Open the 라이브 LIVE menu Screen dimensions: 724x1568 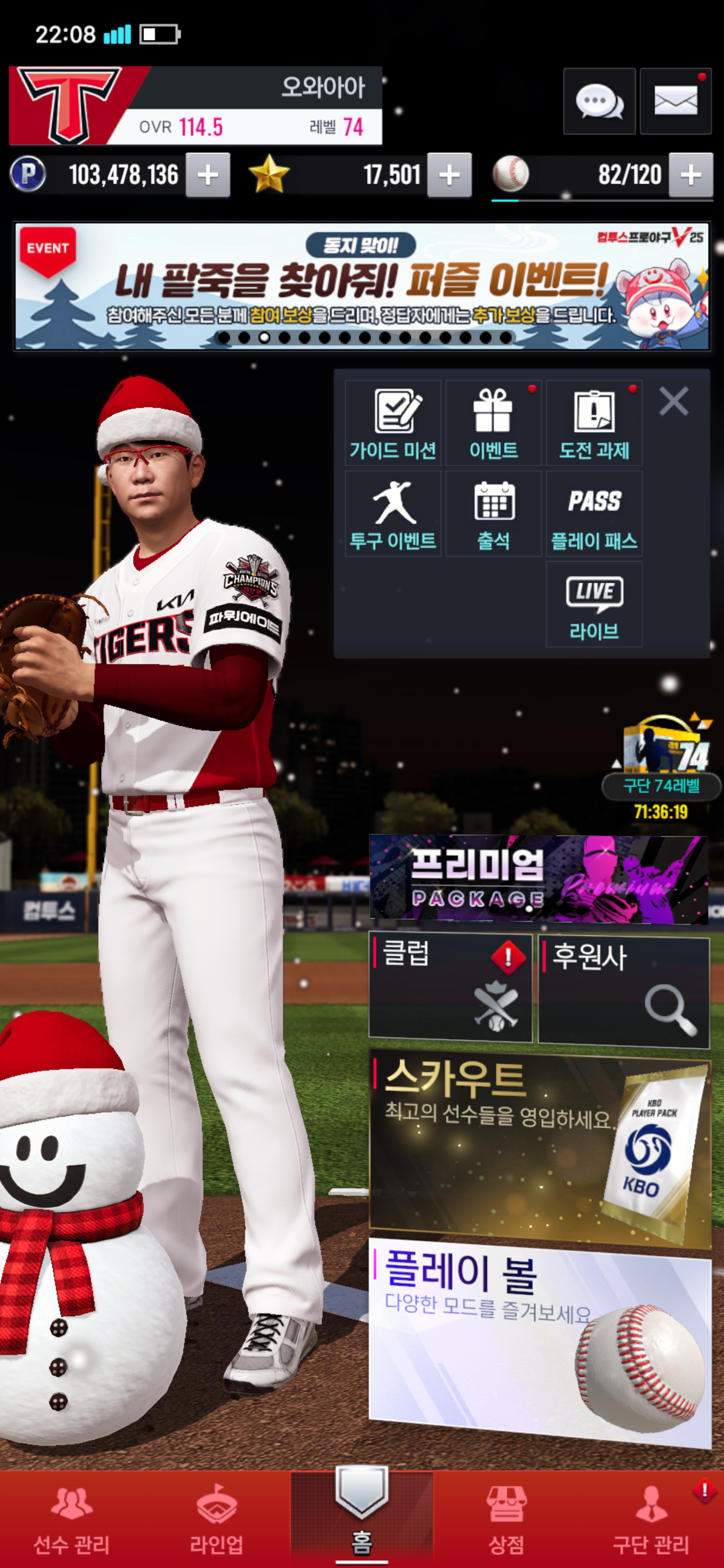594,604
